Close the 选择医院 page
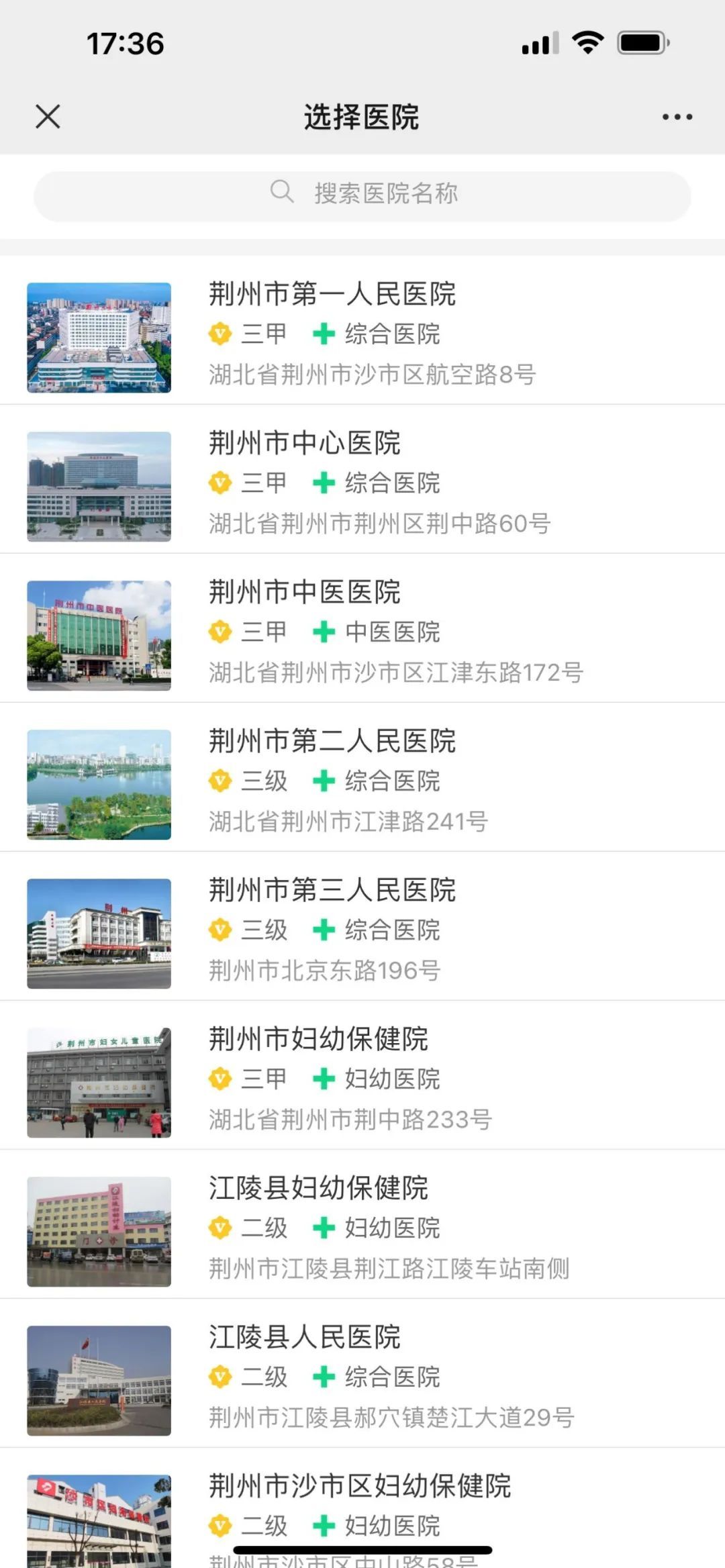Viewport: 725px width, 1568px height. [x=48, y=116]
